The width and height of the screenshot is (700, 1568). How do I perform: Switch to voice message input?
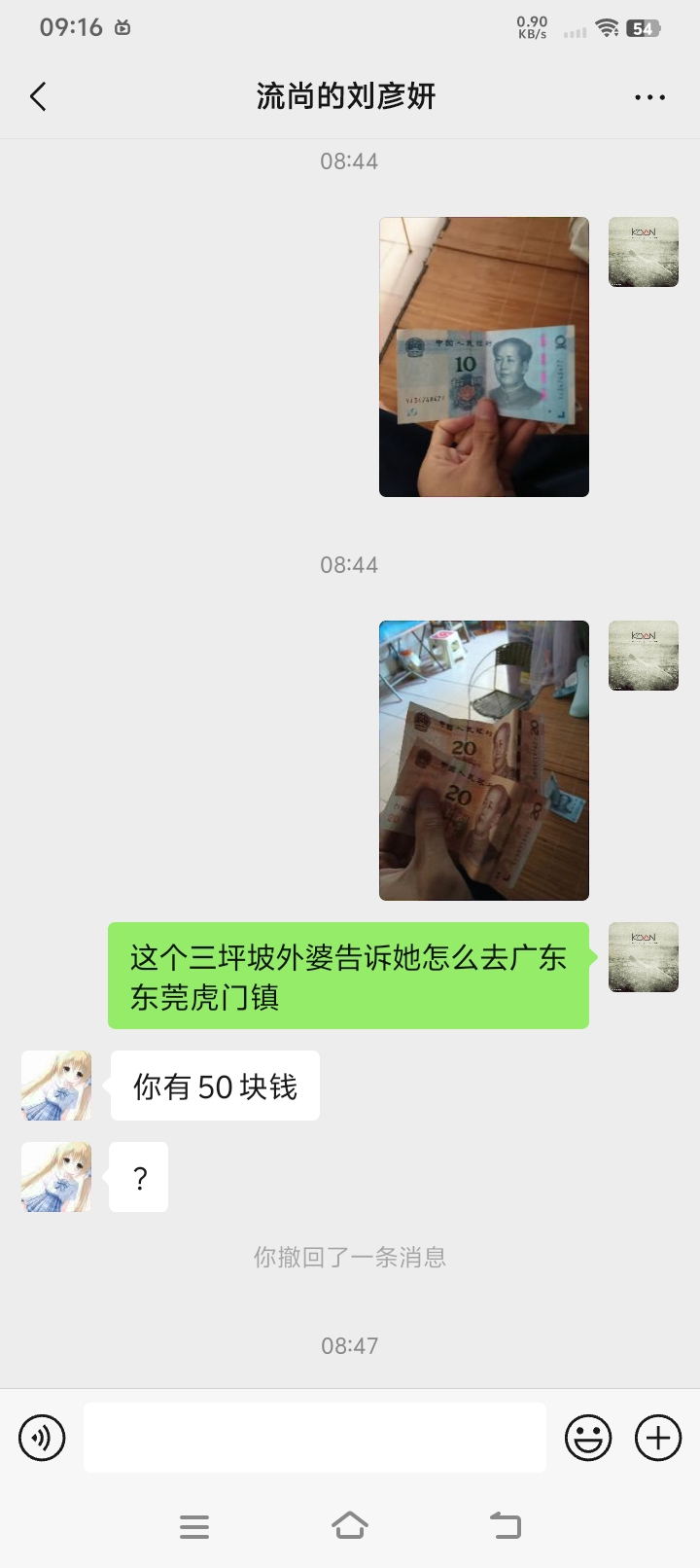[x=42, y=1438]
